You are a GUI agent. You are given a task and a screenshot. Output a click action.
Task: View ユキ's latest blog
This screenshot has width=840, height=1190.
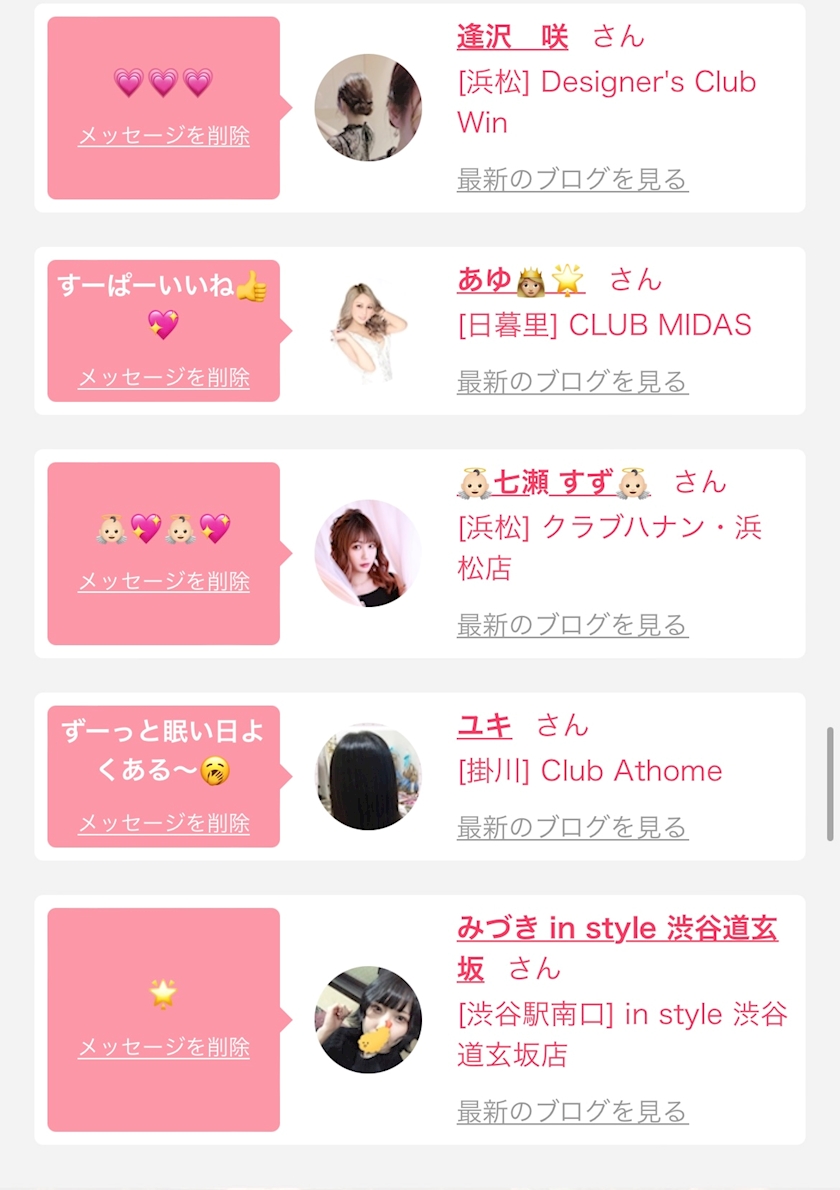tap(572, 828)
